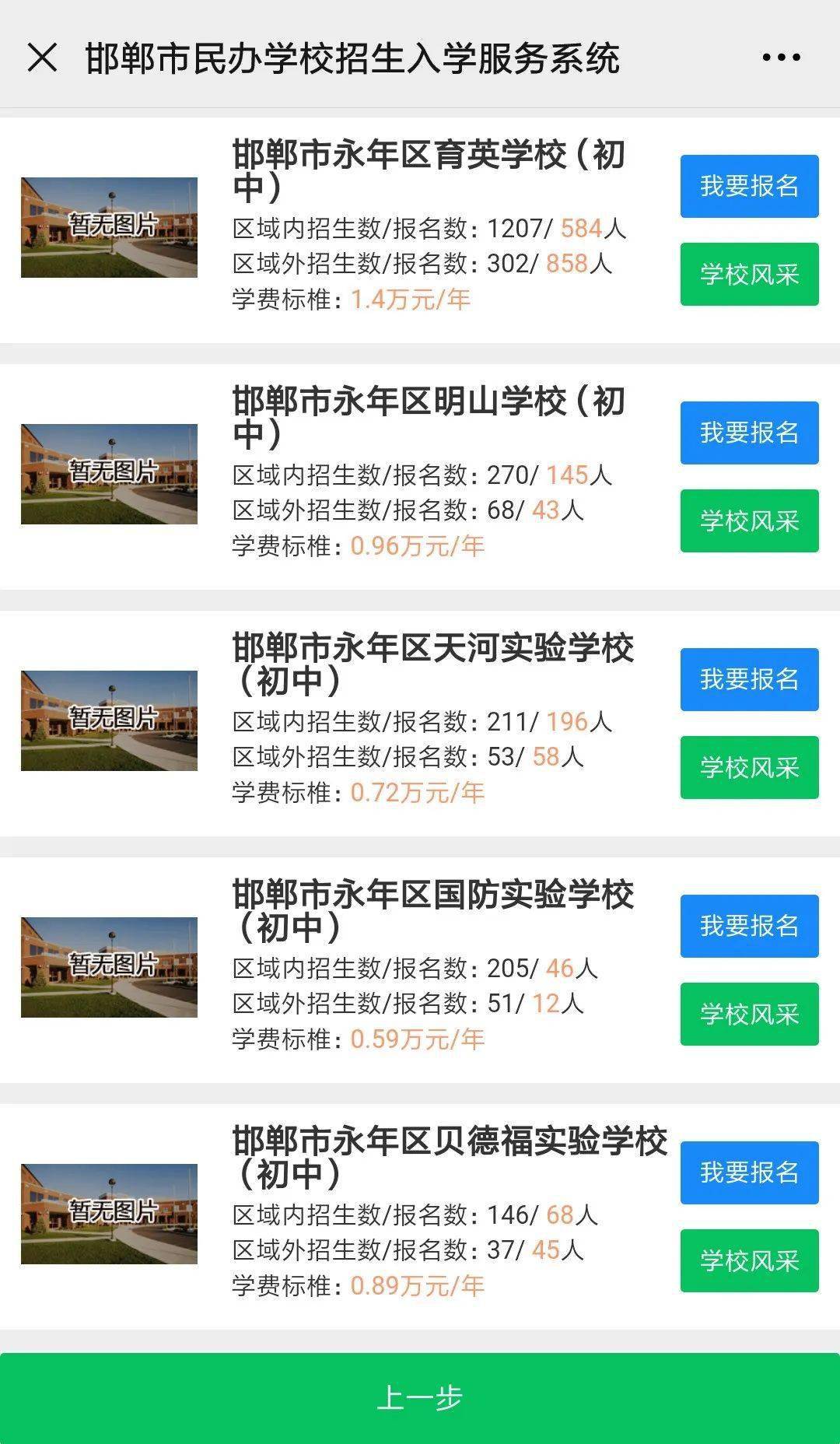Open 学校风采 for 明山学校（初中）
The height and width of the screenshot is (1444, 840).
coord(749,520)
